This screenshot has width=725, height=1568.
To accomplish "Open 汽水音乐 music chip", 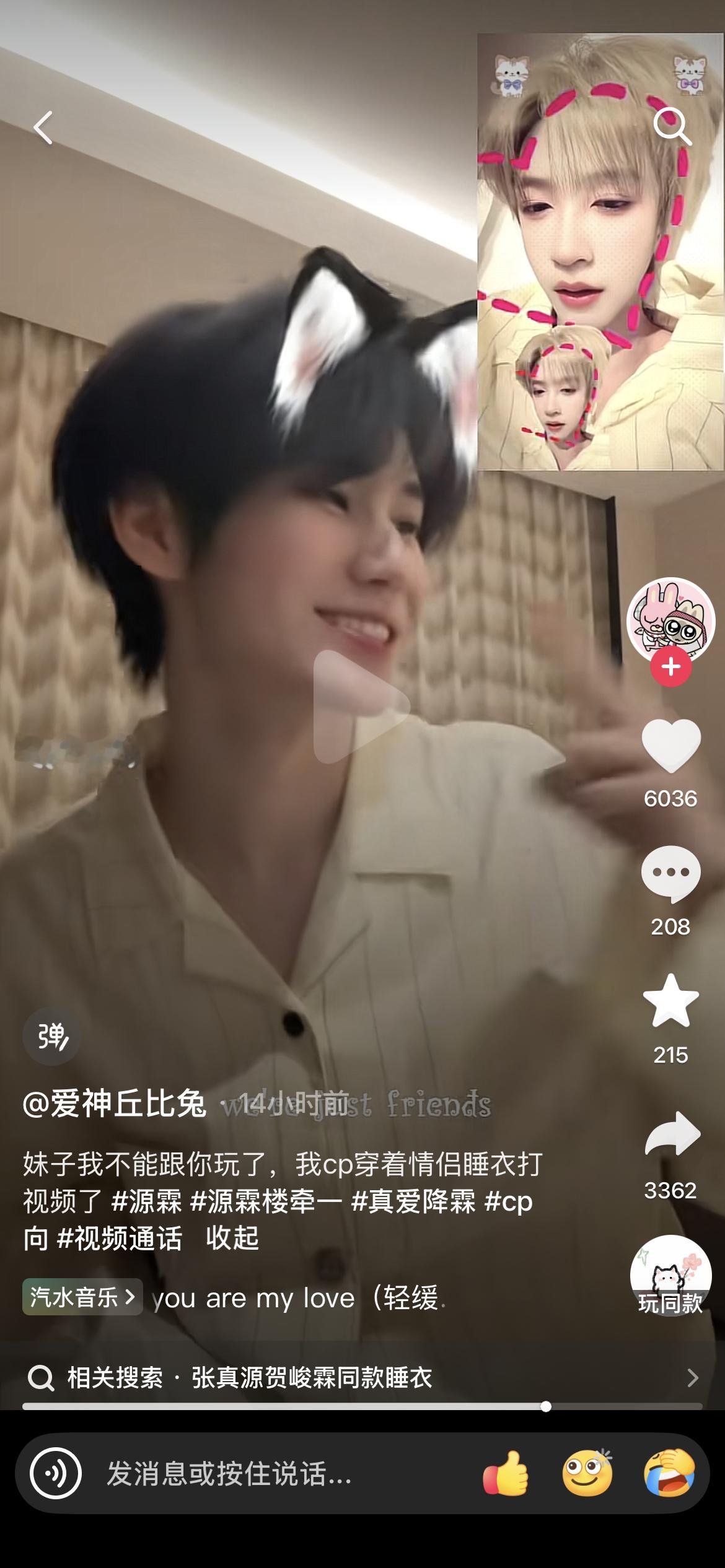I will tap(82, 1296).
